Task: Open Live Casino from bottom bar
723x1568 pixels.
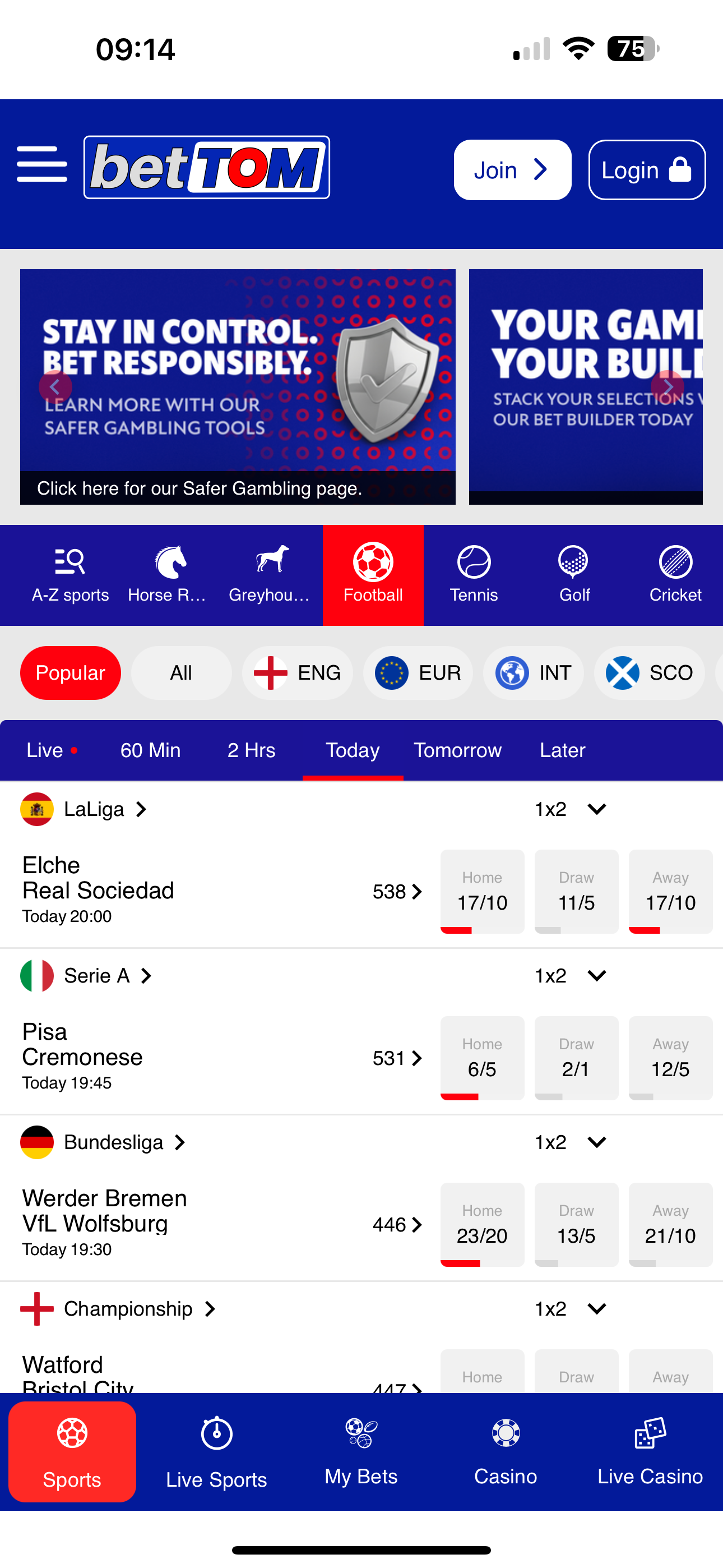Action: [x=650, y=1452]
